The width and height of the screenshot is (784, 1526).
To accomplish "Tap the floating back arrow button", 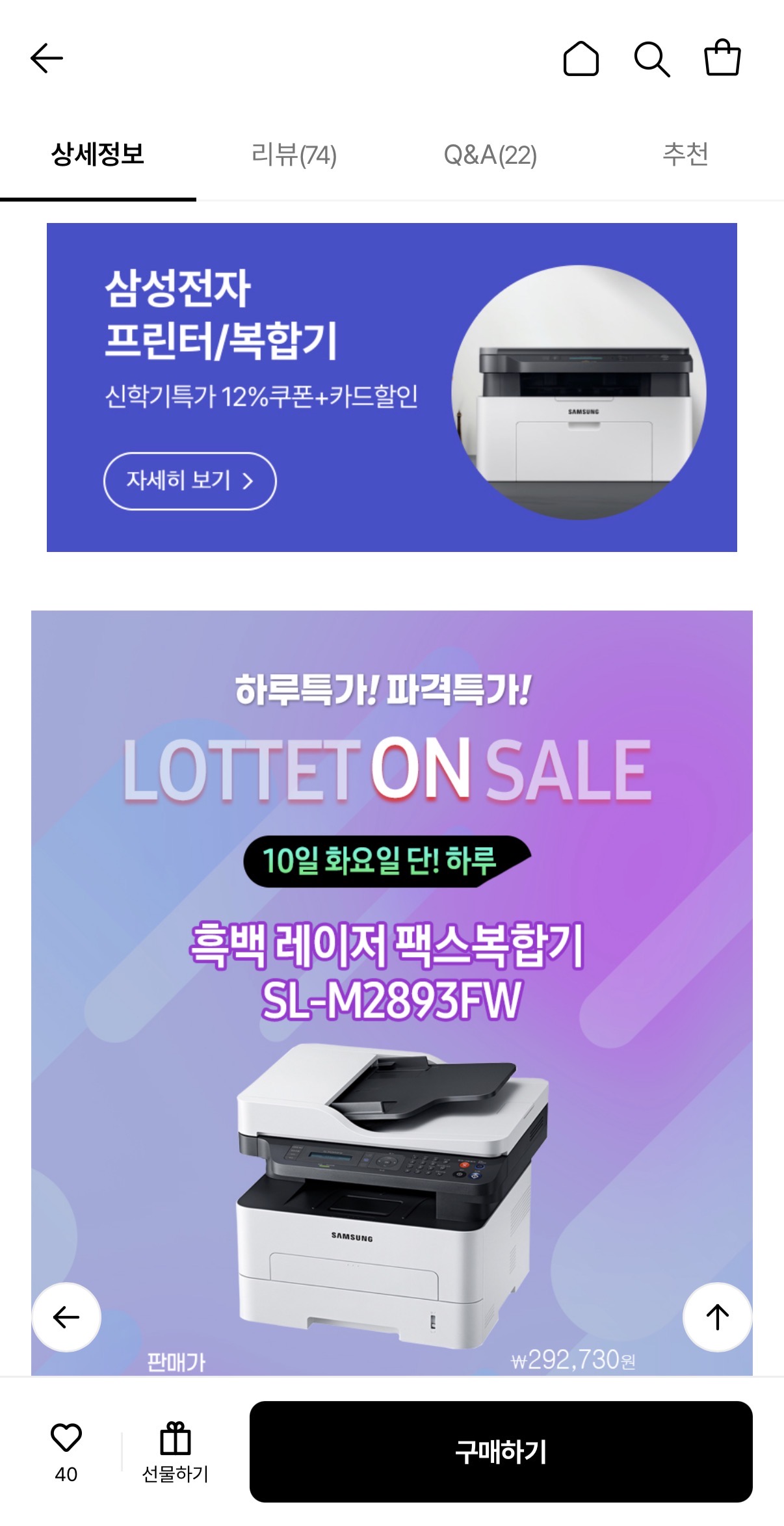I will (x=66, y=1317).
